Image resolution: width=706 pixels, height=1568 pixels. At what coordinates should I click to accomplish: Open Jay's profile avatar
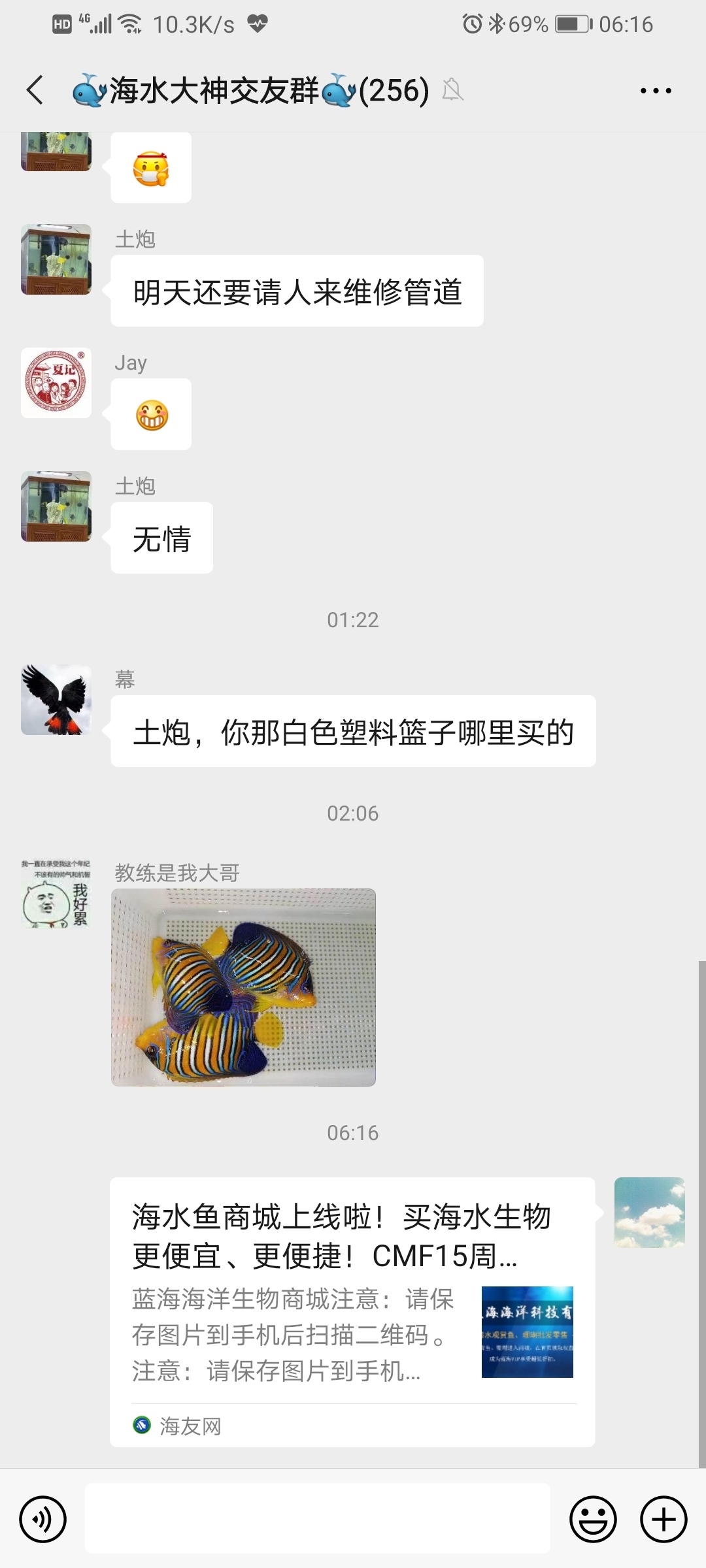point(56,383)
